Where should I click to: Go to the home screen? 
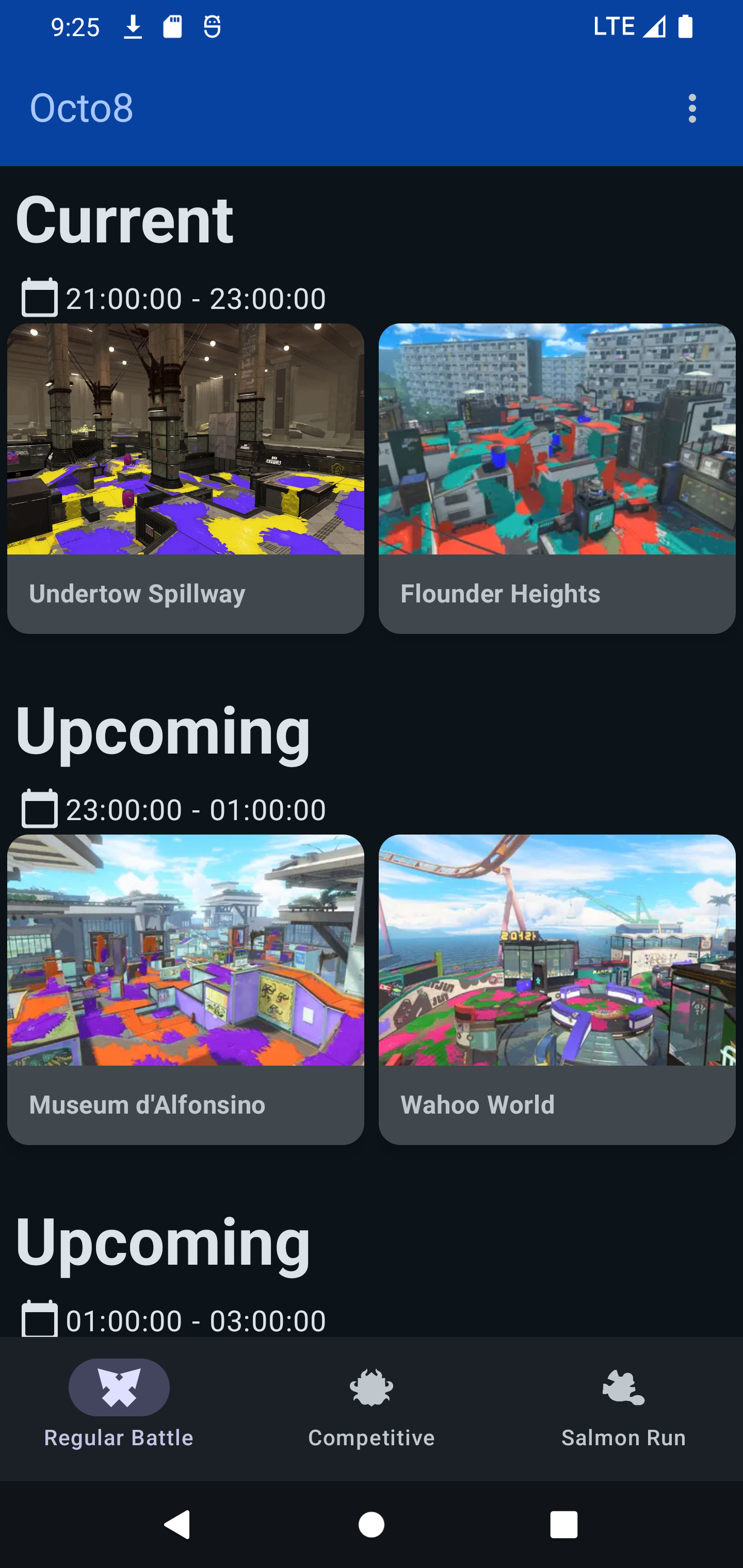pyautogui.click(x=372, y=1525)
